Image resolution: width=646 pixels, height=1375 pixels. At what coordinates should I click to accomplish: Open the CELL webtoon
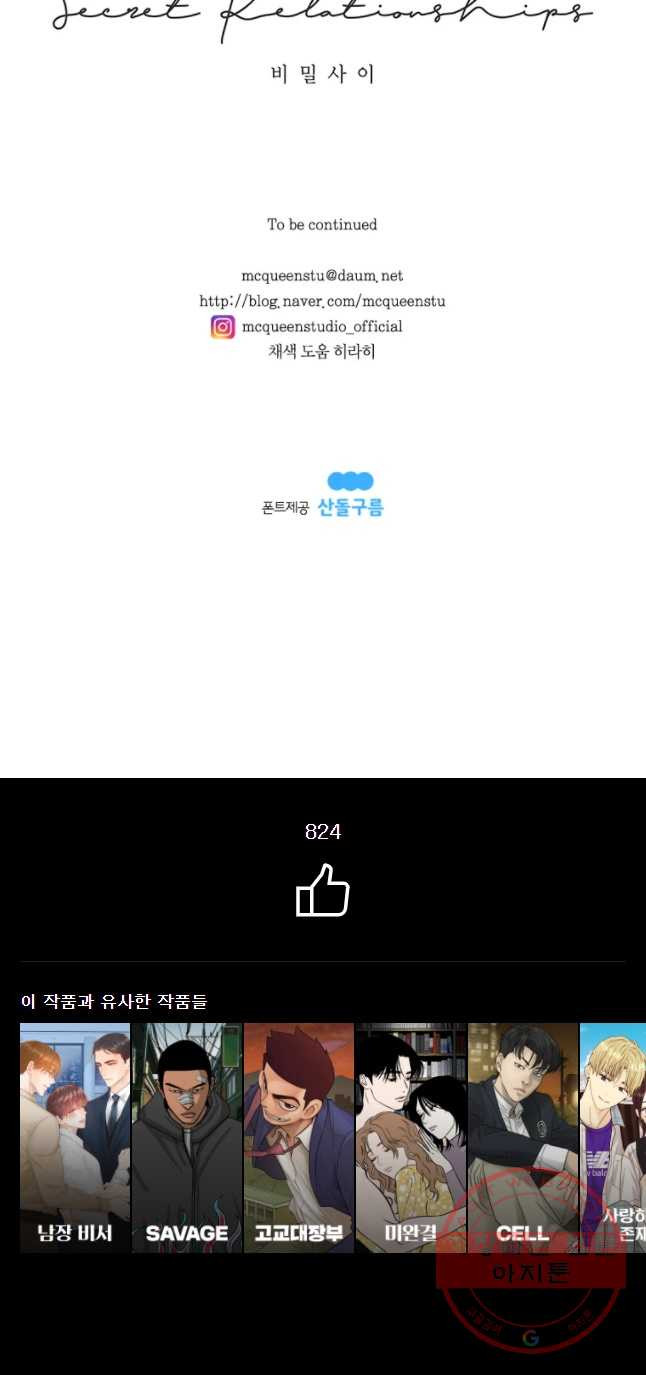point(523,1137)
